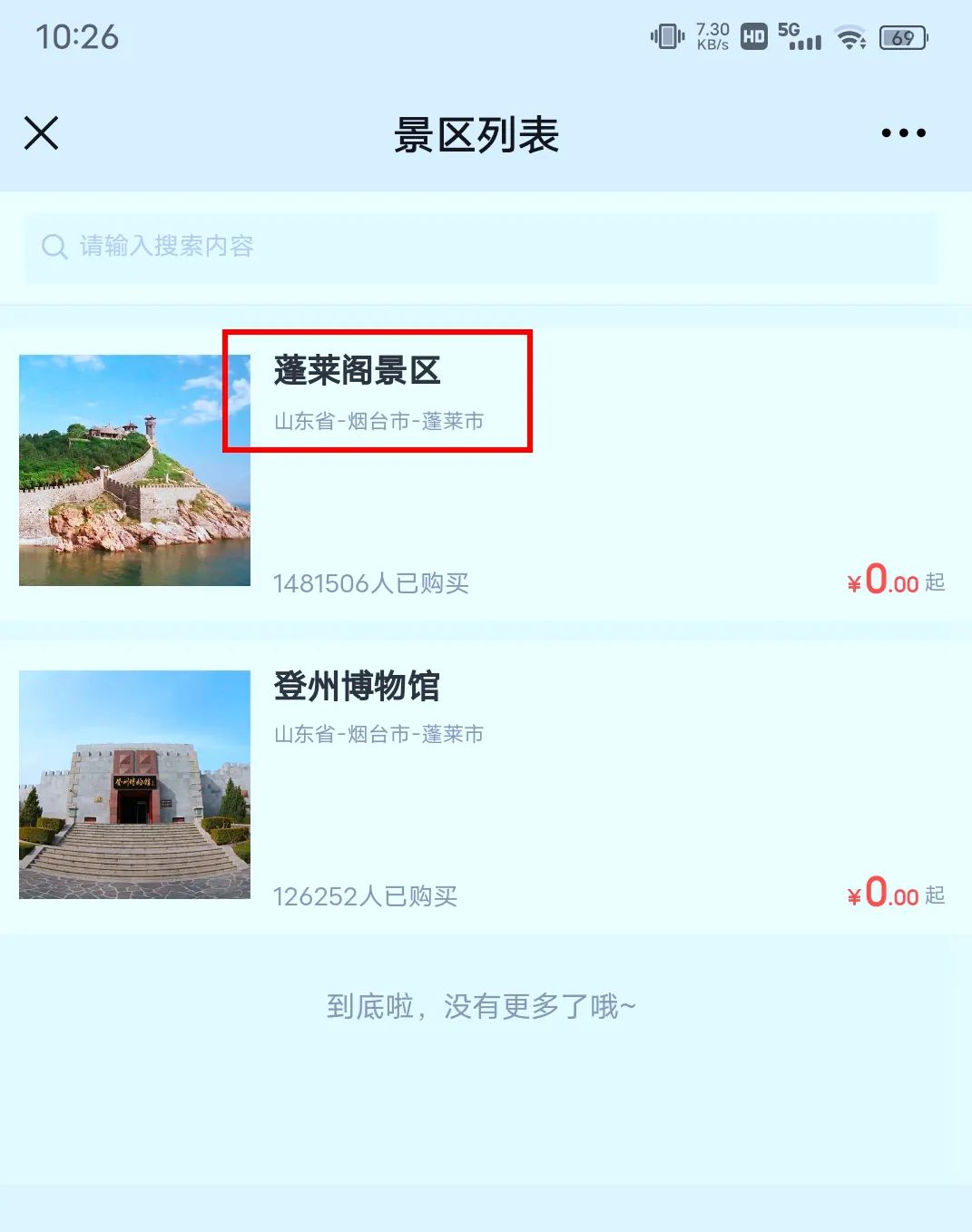Click the three-dot more options icon

(902, 132)
